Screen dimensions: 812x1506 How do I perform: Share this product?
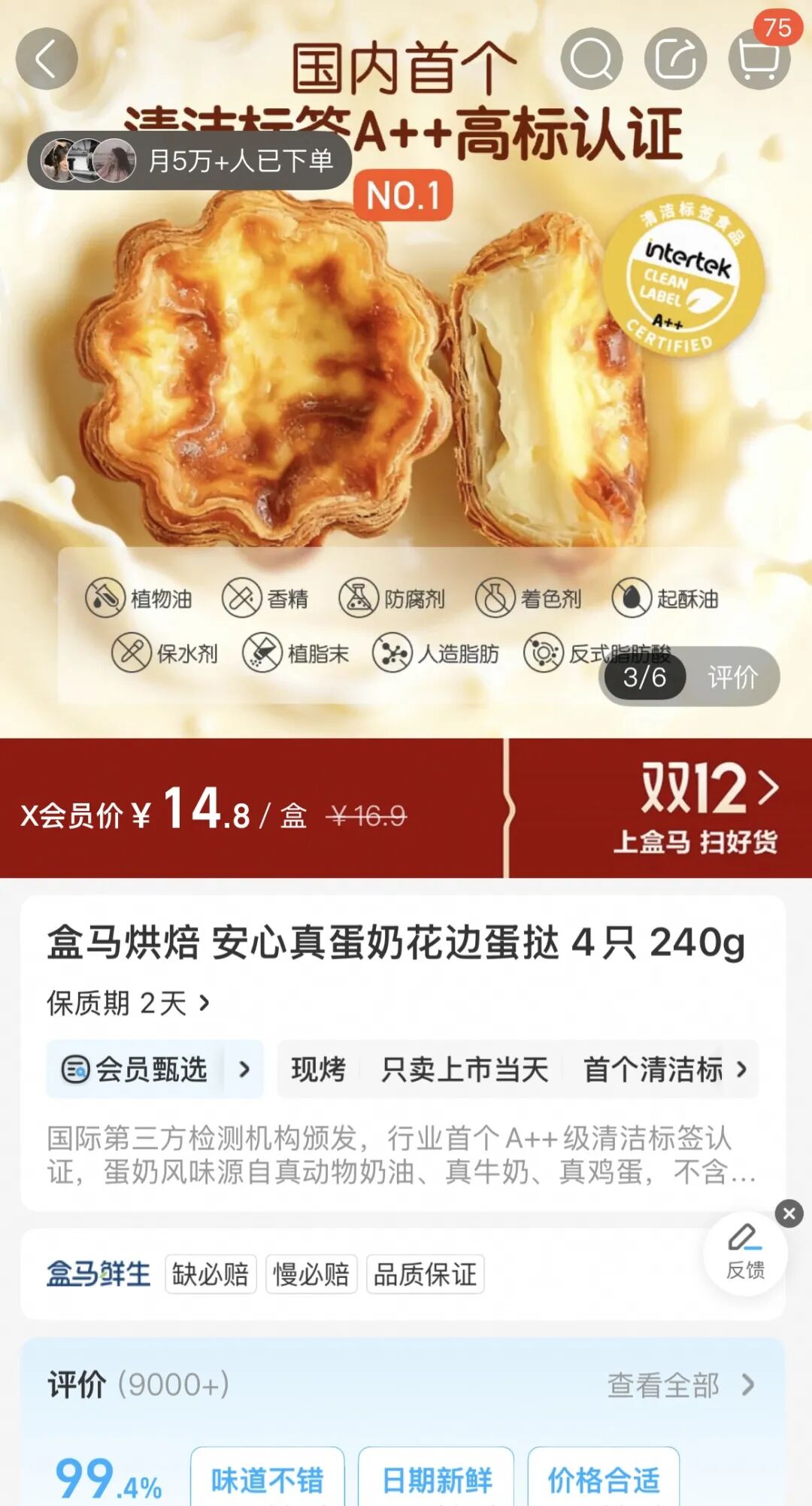coord(675,59)
